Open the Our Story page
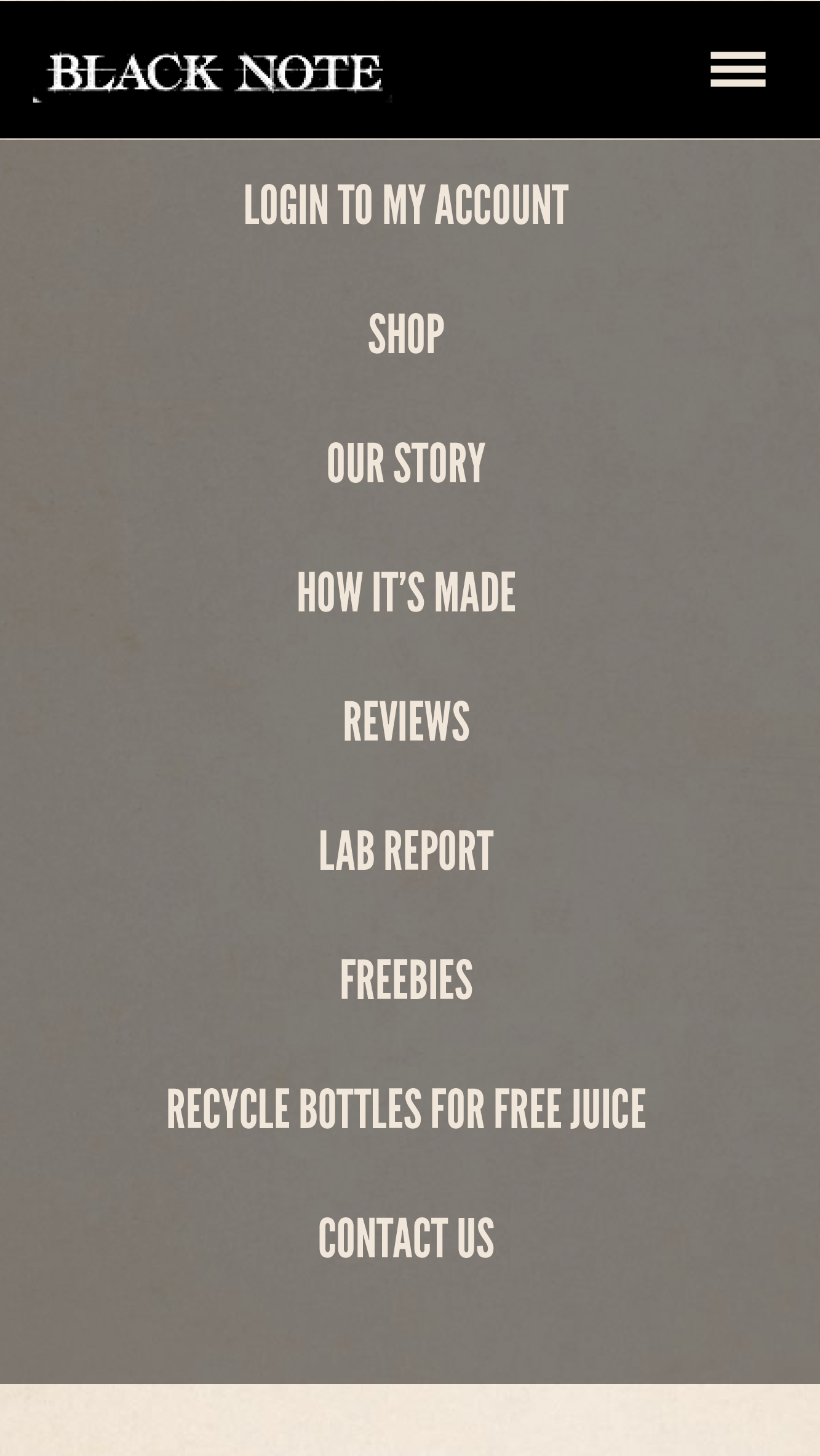This screenshot has width=820, height=1456. (406, 464)
